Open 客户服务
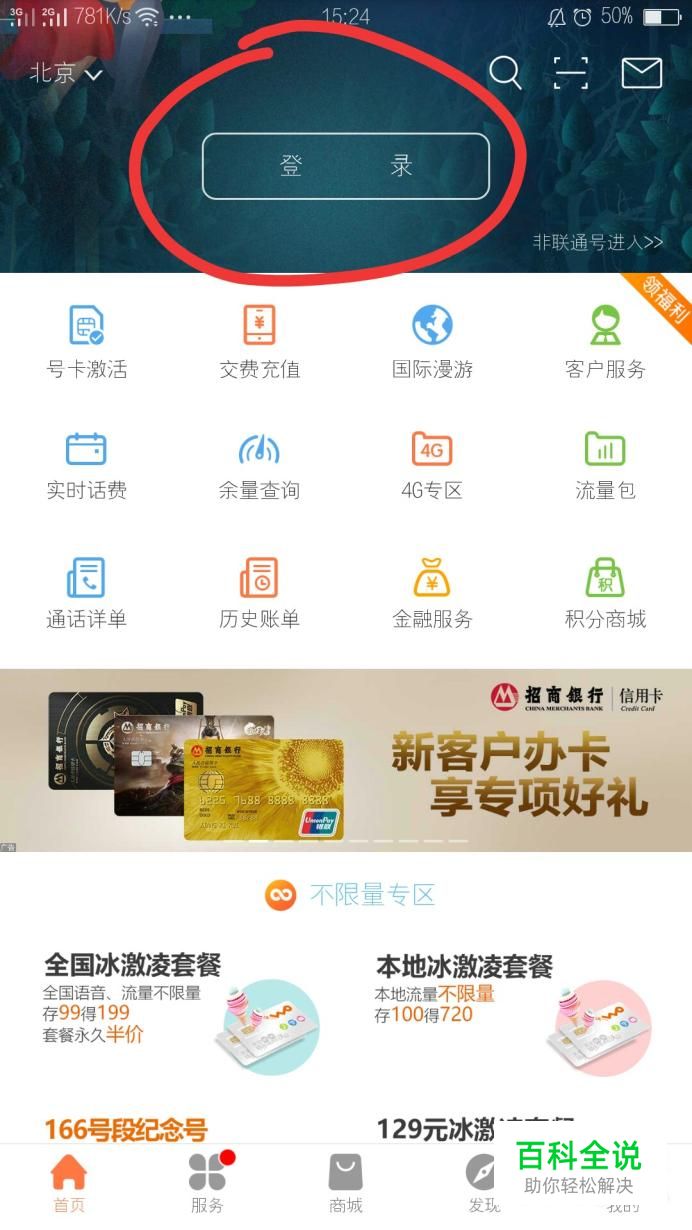Viewport: 692px width, 1230px height. (605, 341)
